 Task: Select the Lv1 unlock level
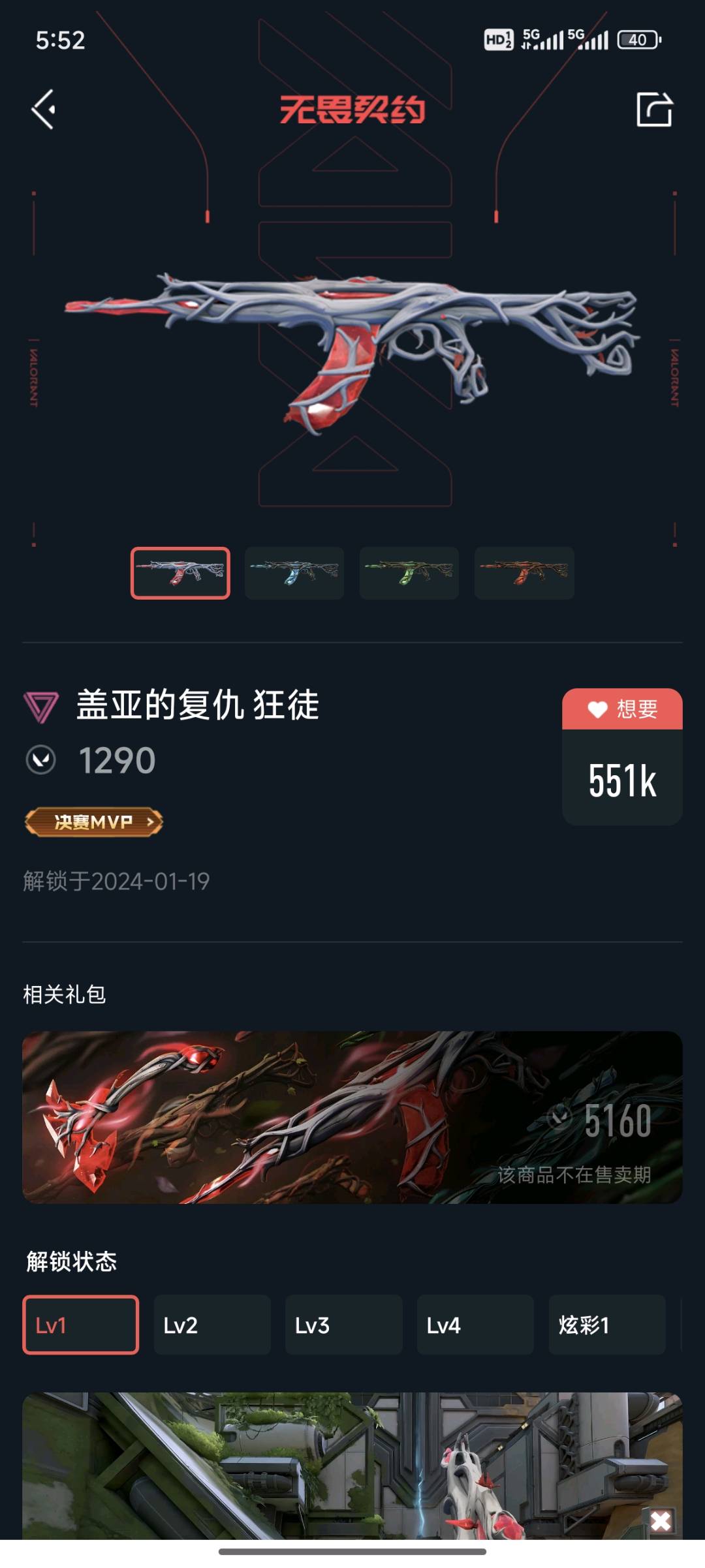(x=81, y=1325)
